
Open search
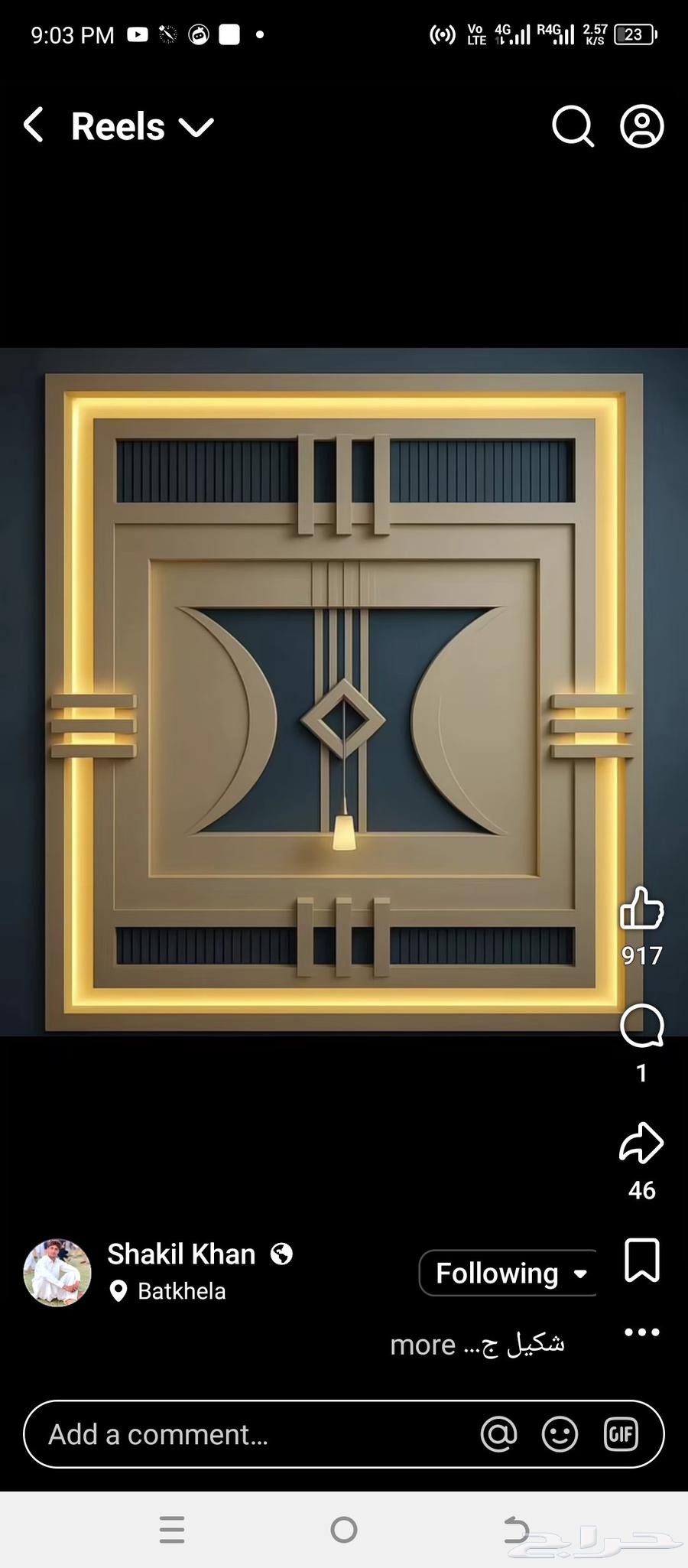tap(573, 125)
